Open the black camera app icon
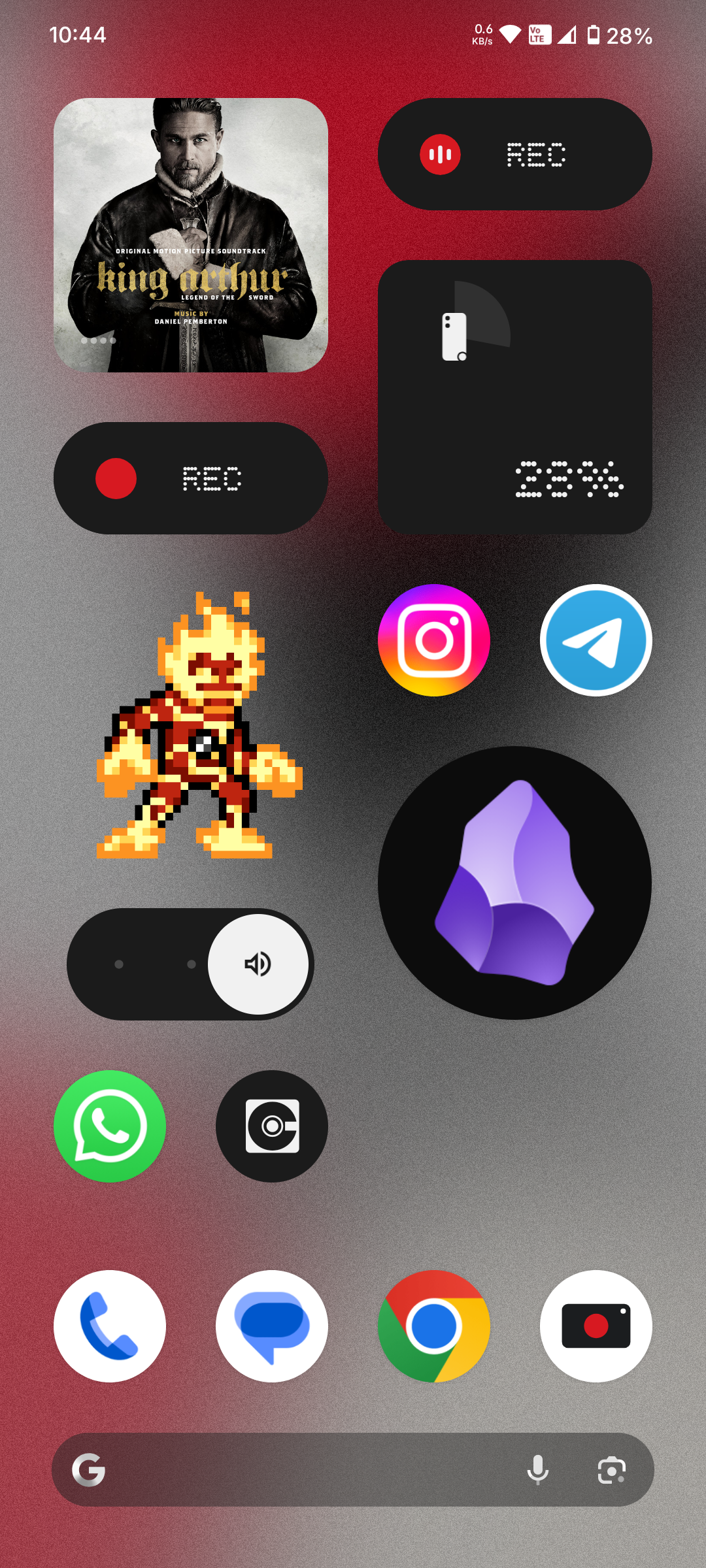The image size is (706, 1568). point(272,1126)
